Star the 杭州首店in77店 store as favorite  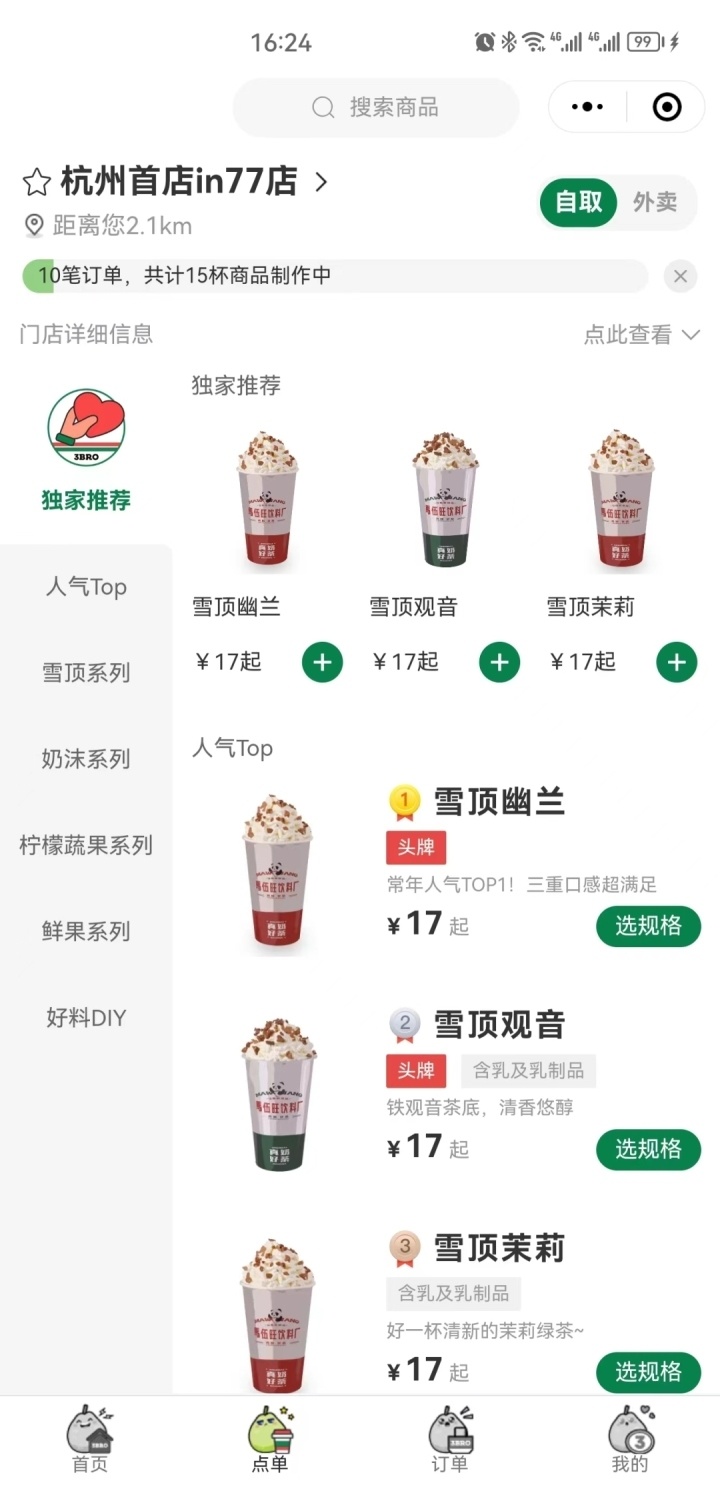pyautogui.click(x=36, y=183)
